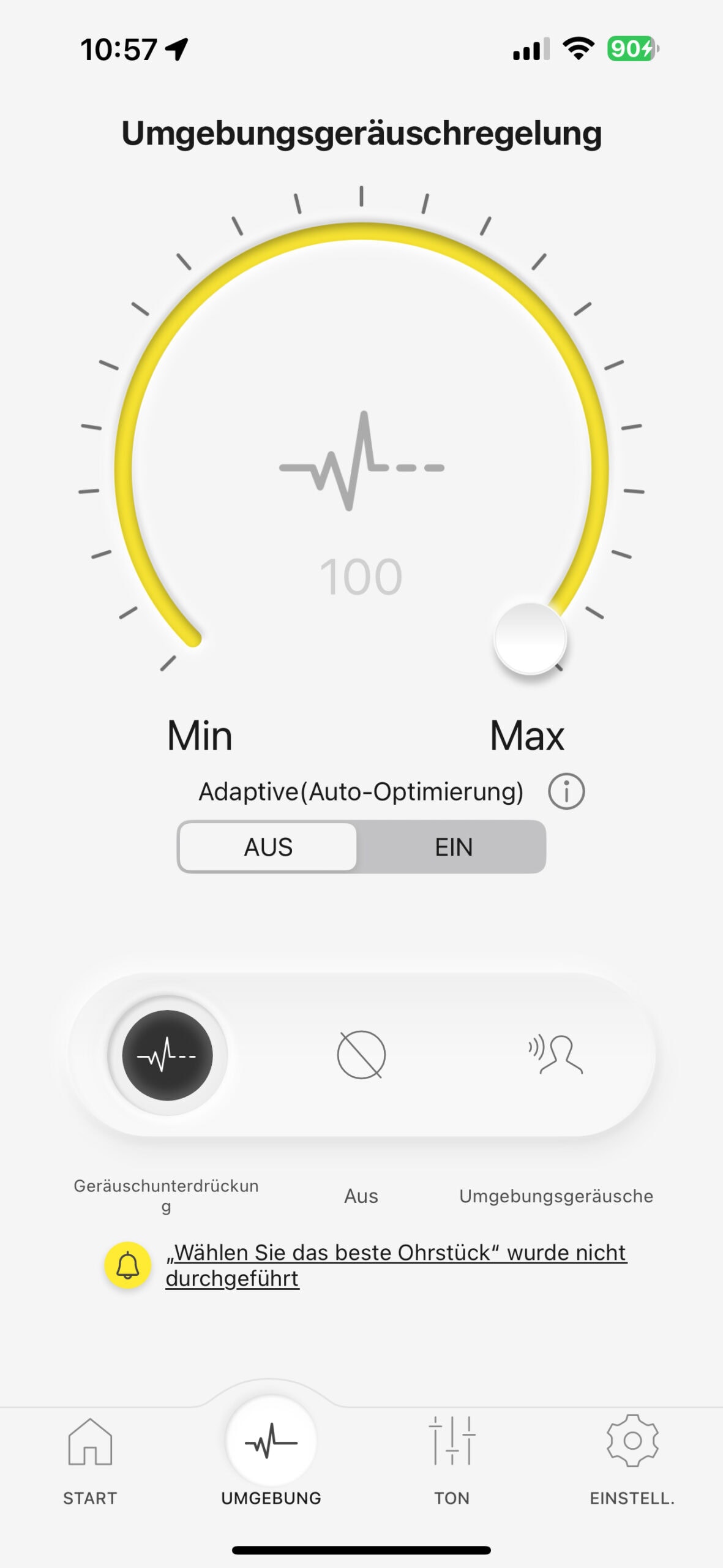Switch to Umgebungsgeräusche mode
This screenshot has height=1568, width=723.
pyautogui.click(x=556, y=1055)
